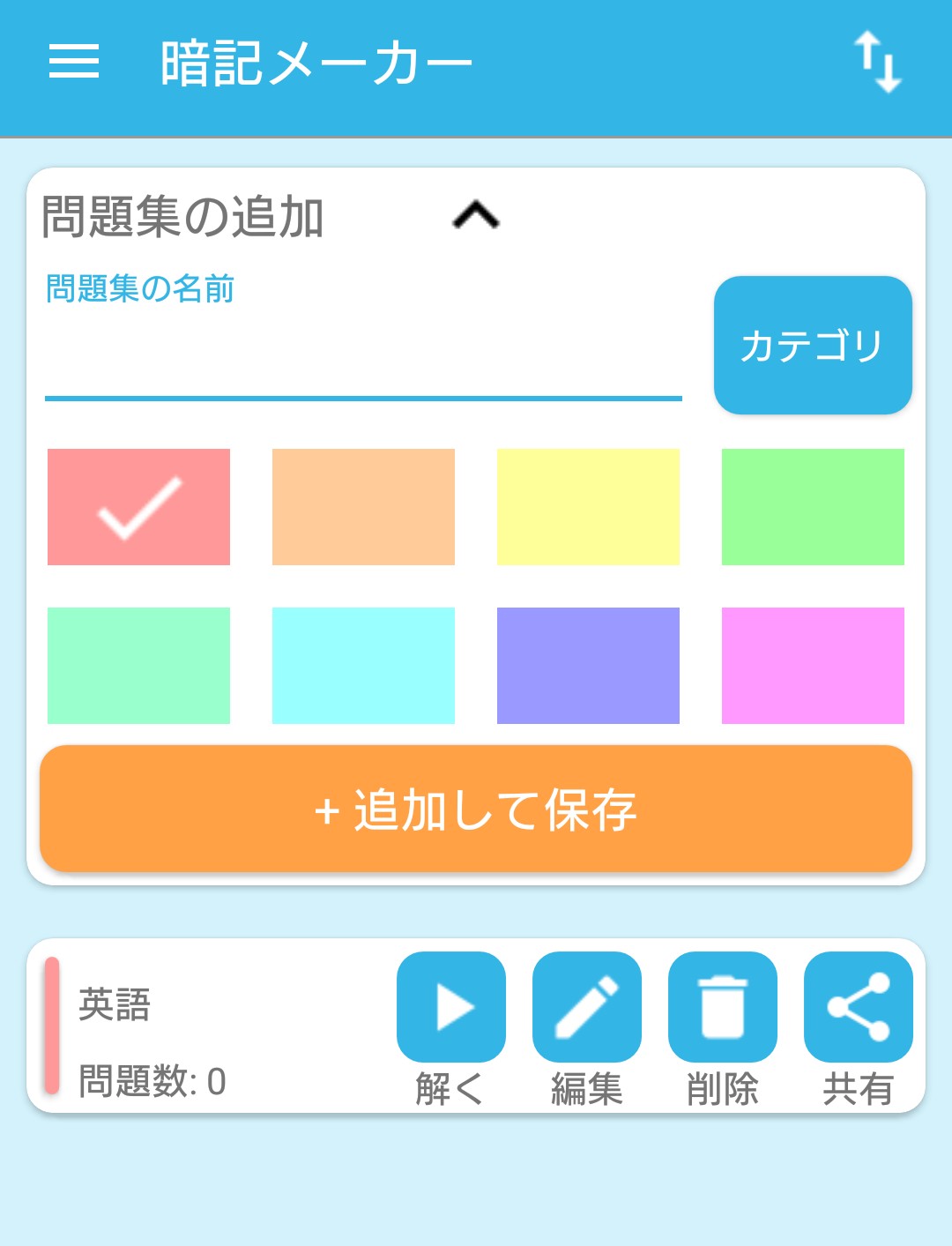Tap the checked red color swatch
The image size is (952, 1246).
[138, 507]
